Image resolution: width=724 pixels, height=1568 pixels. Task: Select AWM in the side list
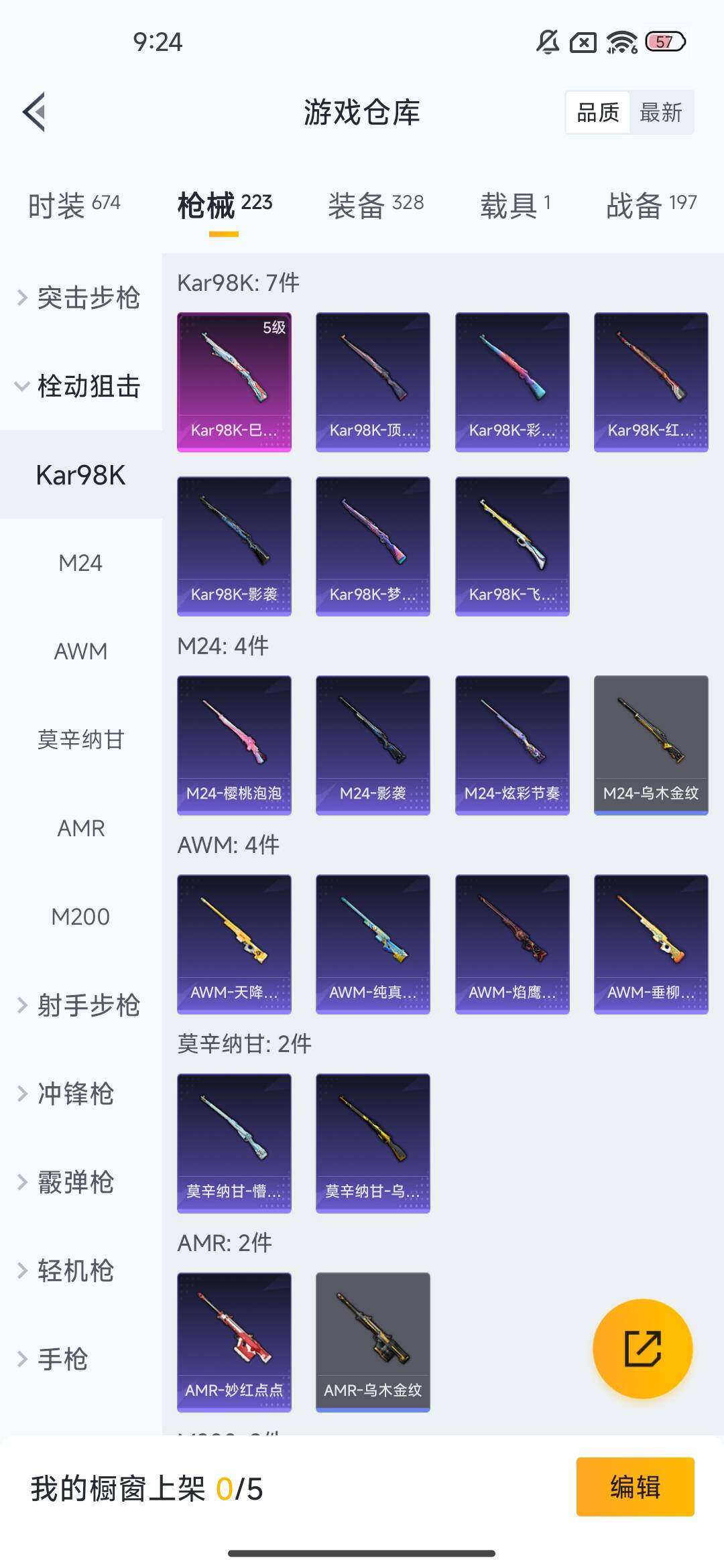pos(80,651)
